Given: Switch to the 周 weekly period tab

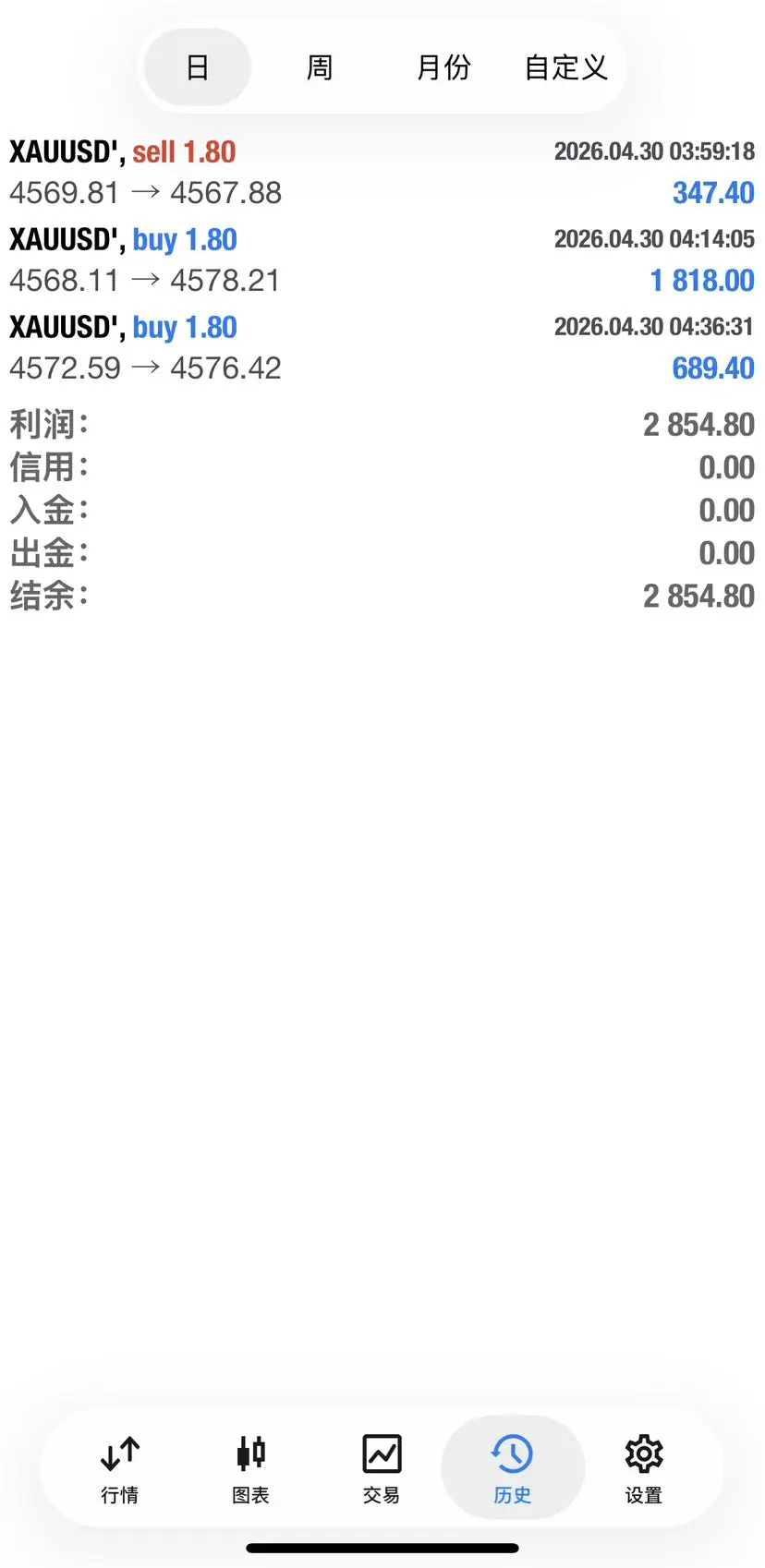Looking at the screenshot, I should [319, 67].
